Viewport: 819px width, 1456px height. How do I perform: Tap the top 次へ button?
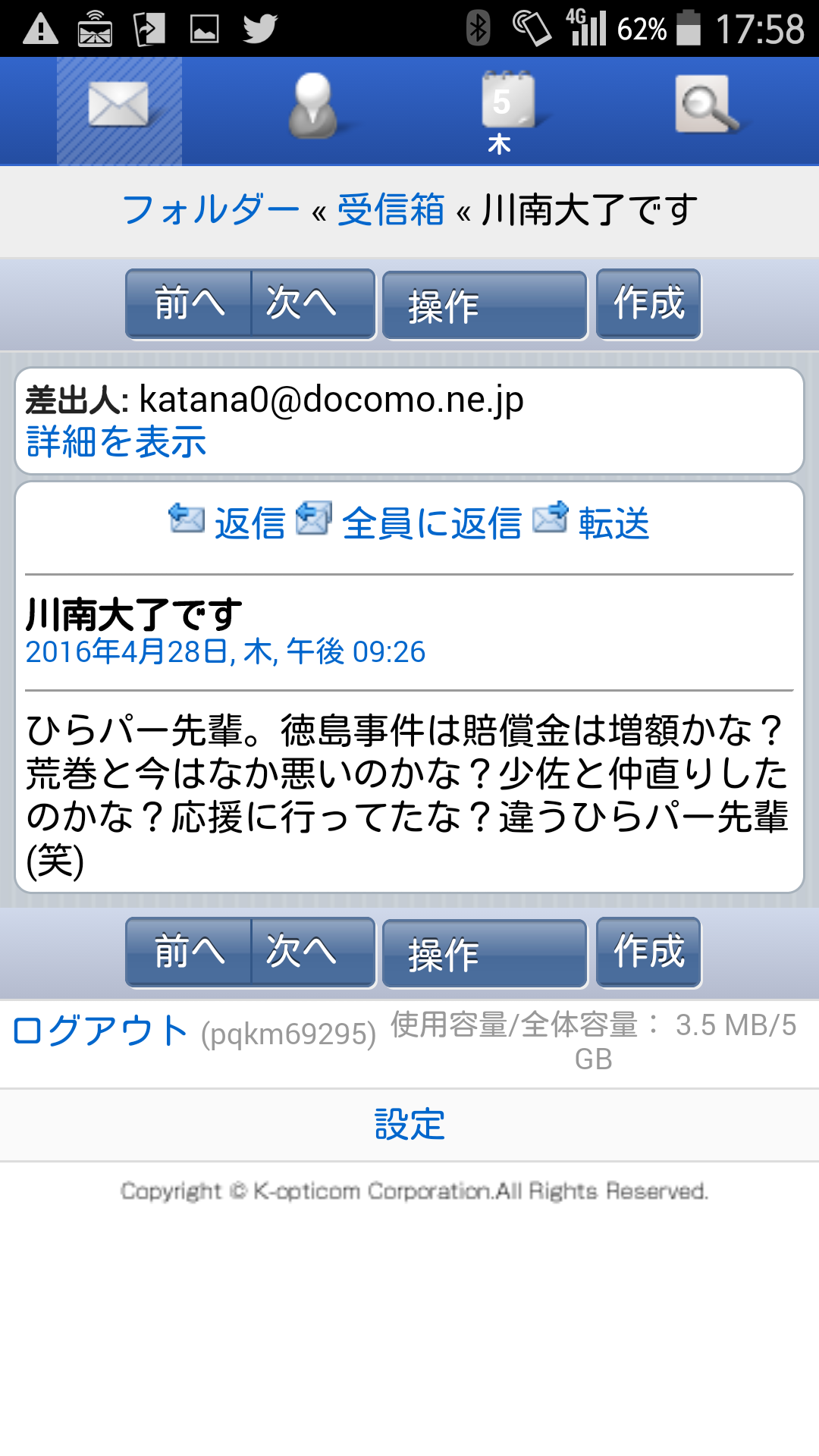point(313,304)
